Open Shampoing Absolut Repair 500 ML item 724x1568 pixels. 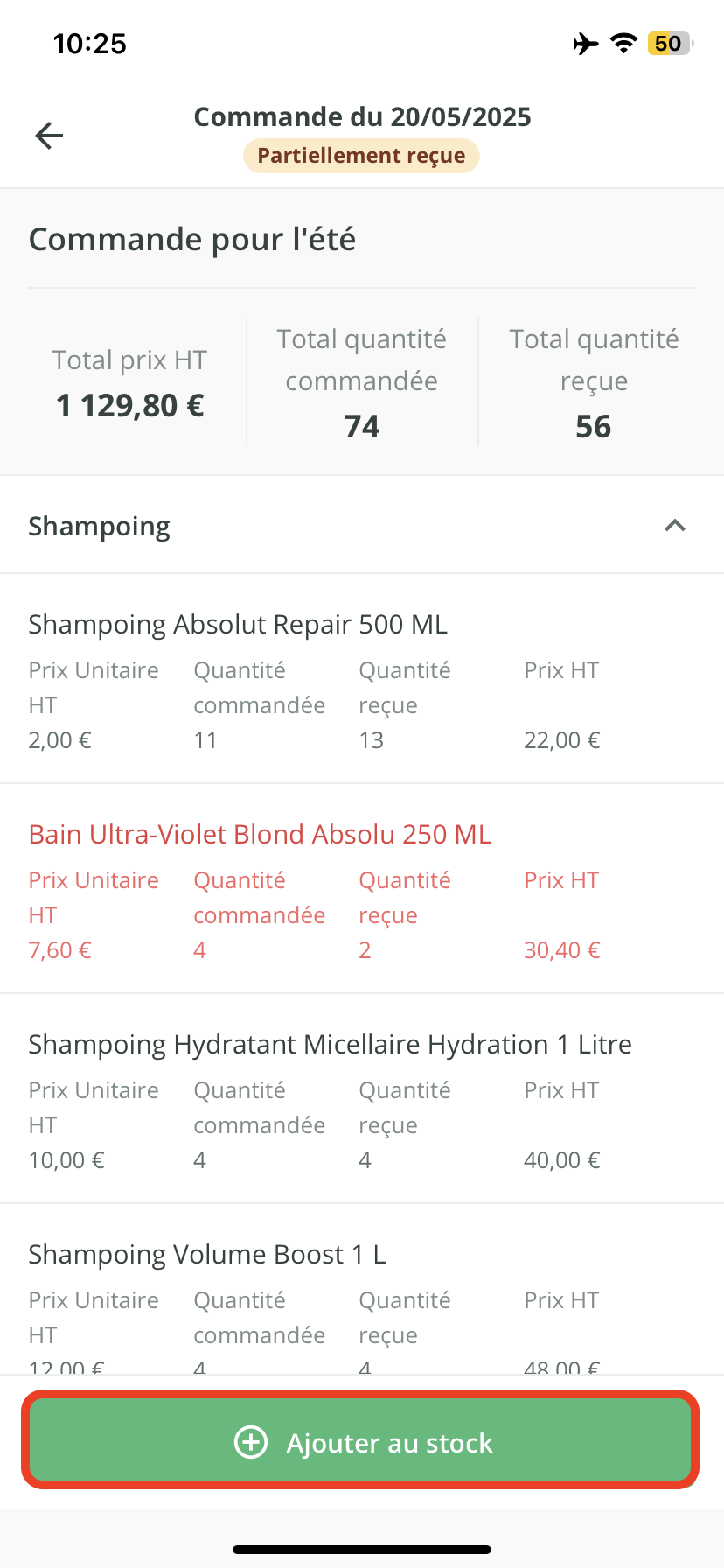click(238, 625)
